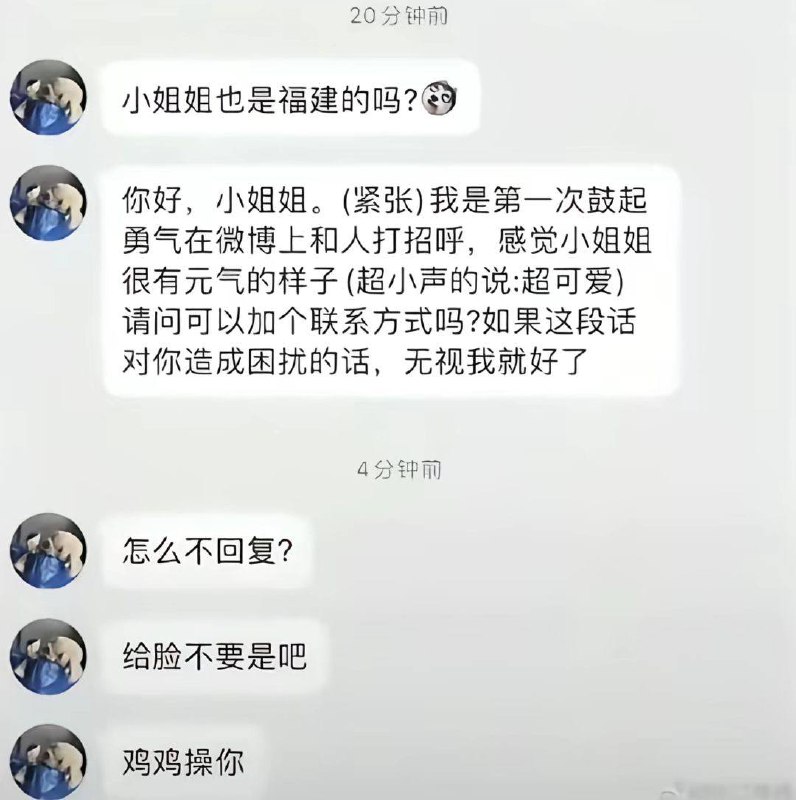Tap the greeting text '你好，小姐姐'

coord(215,201)
